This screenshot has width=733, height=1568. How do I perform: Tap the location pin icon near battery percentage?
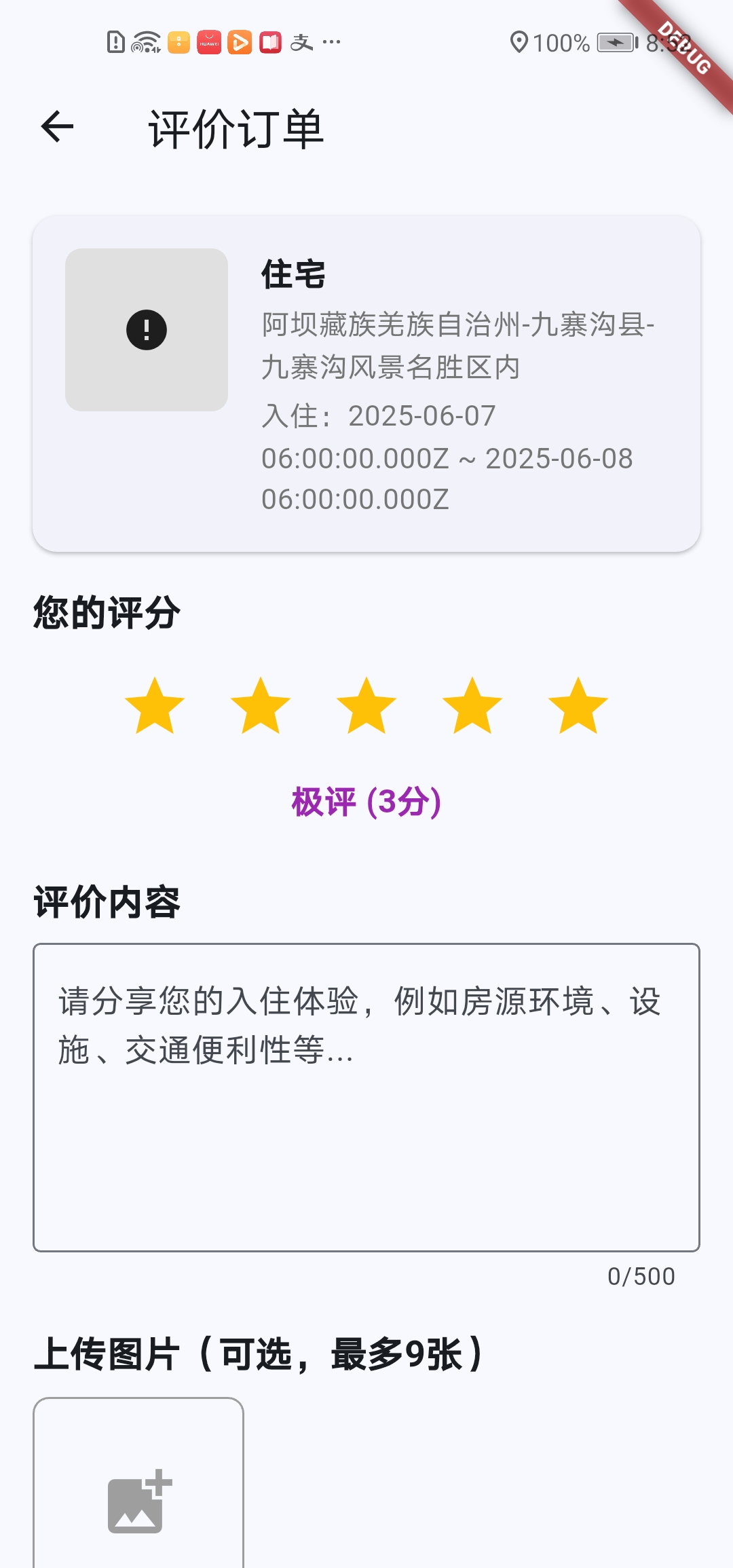pyautogui.click(x=521, y=43)
